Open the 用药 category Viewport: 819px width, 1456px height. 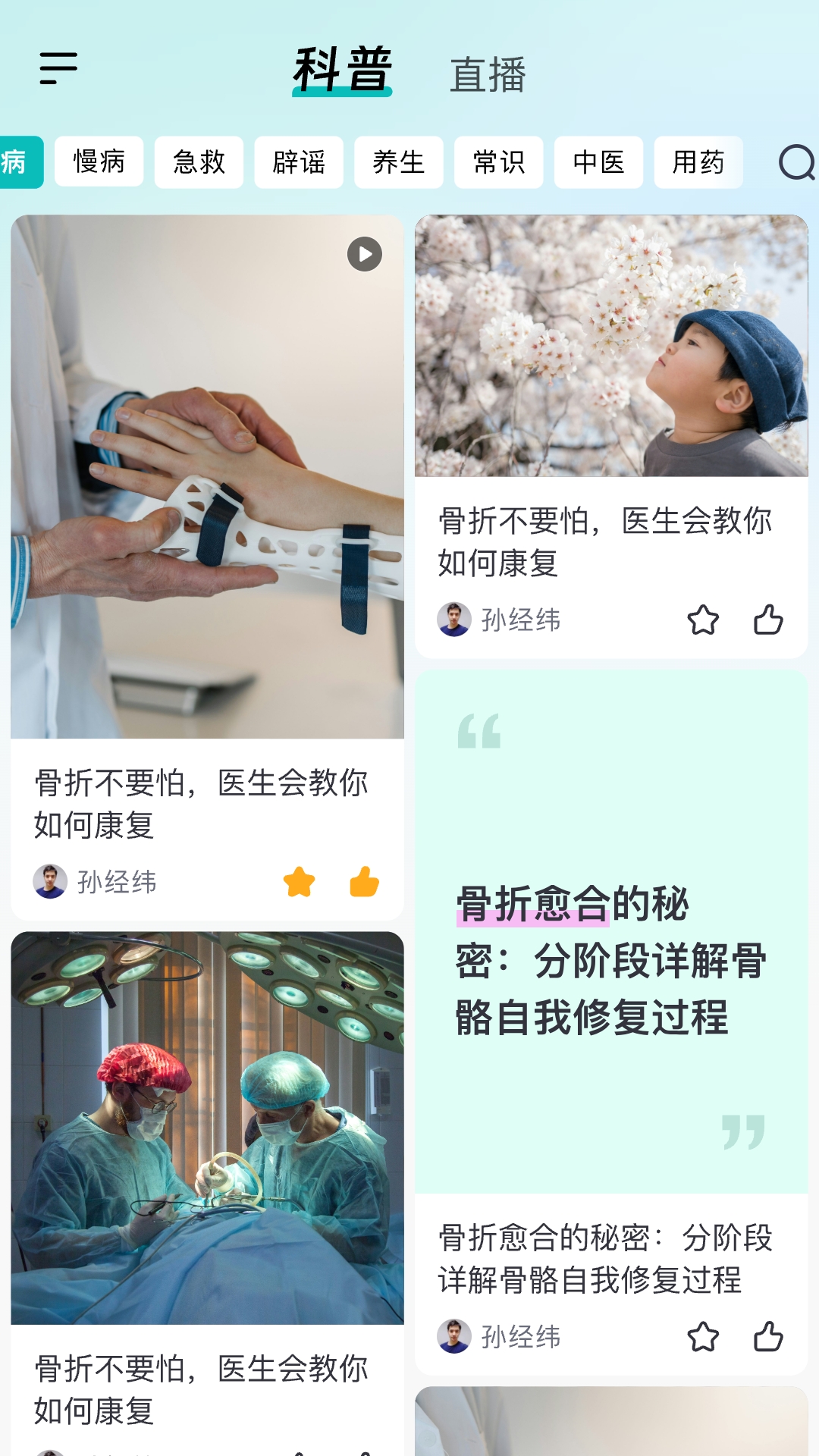click(698, 162)
